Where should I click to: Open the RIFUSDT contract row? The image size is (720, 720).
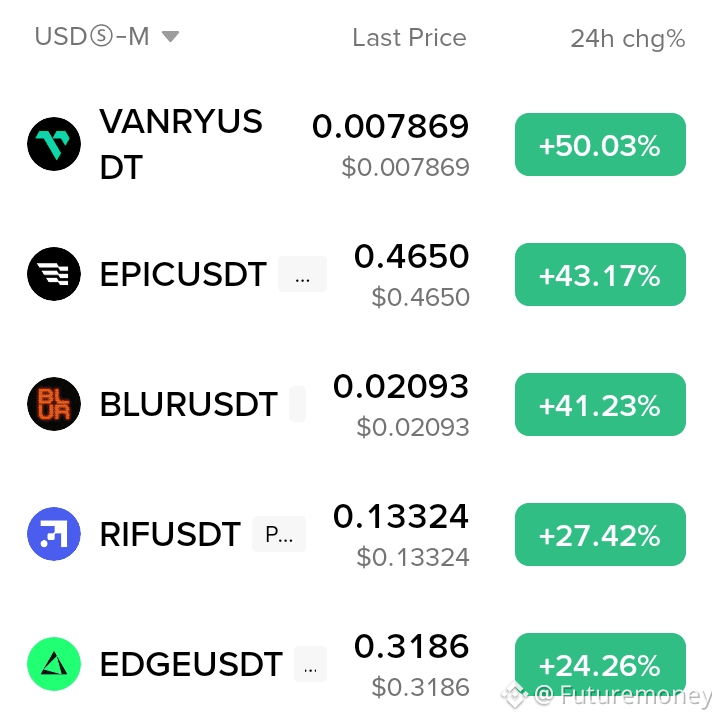tap(356, 534)
